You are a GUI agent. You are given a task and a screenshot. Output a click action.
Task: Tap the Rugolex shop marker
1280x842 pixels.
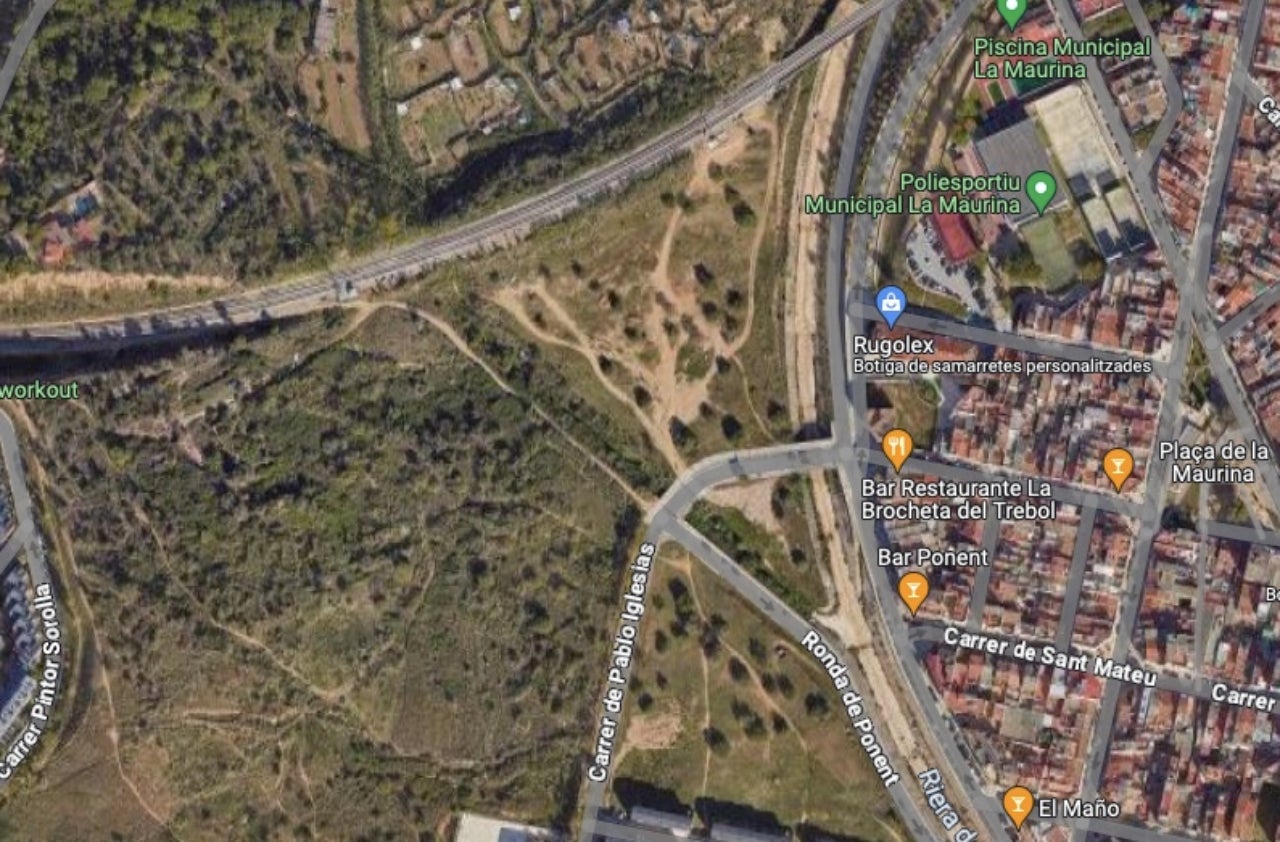(x=890, y=304)
